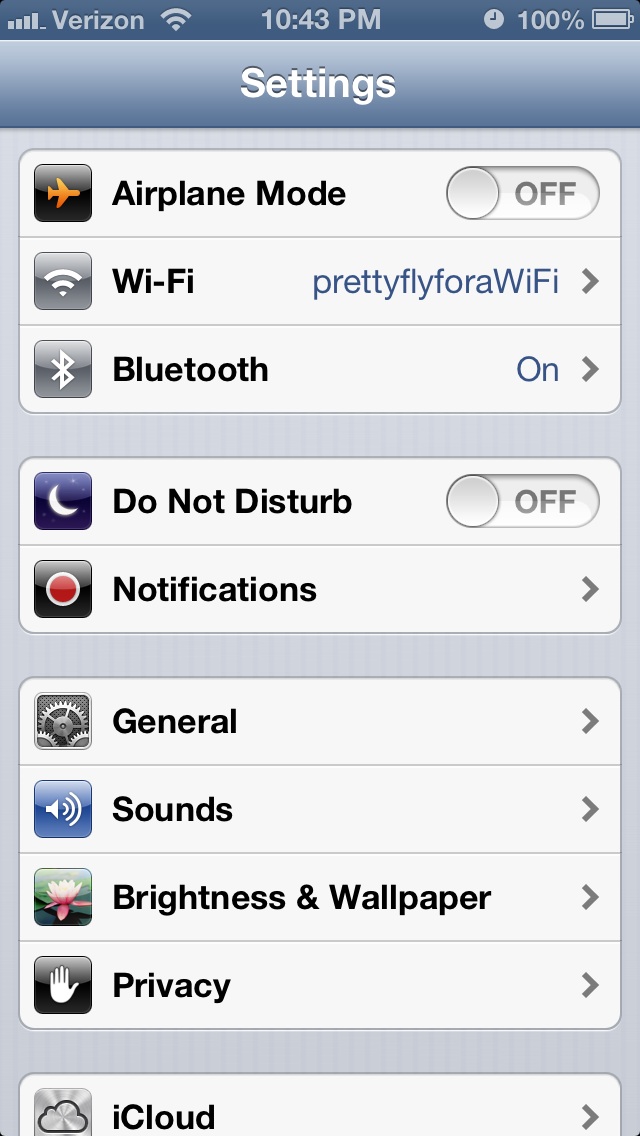Open iCloud settings
The image size is (640, 1136).
tap(320, 1106)
